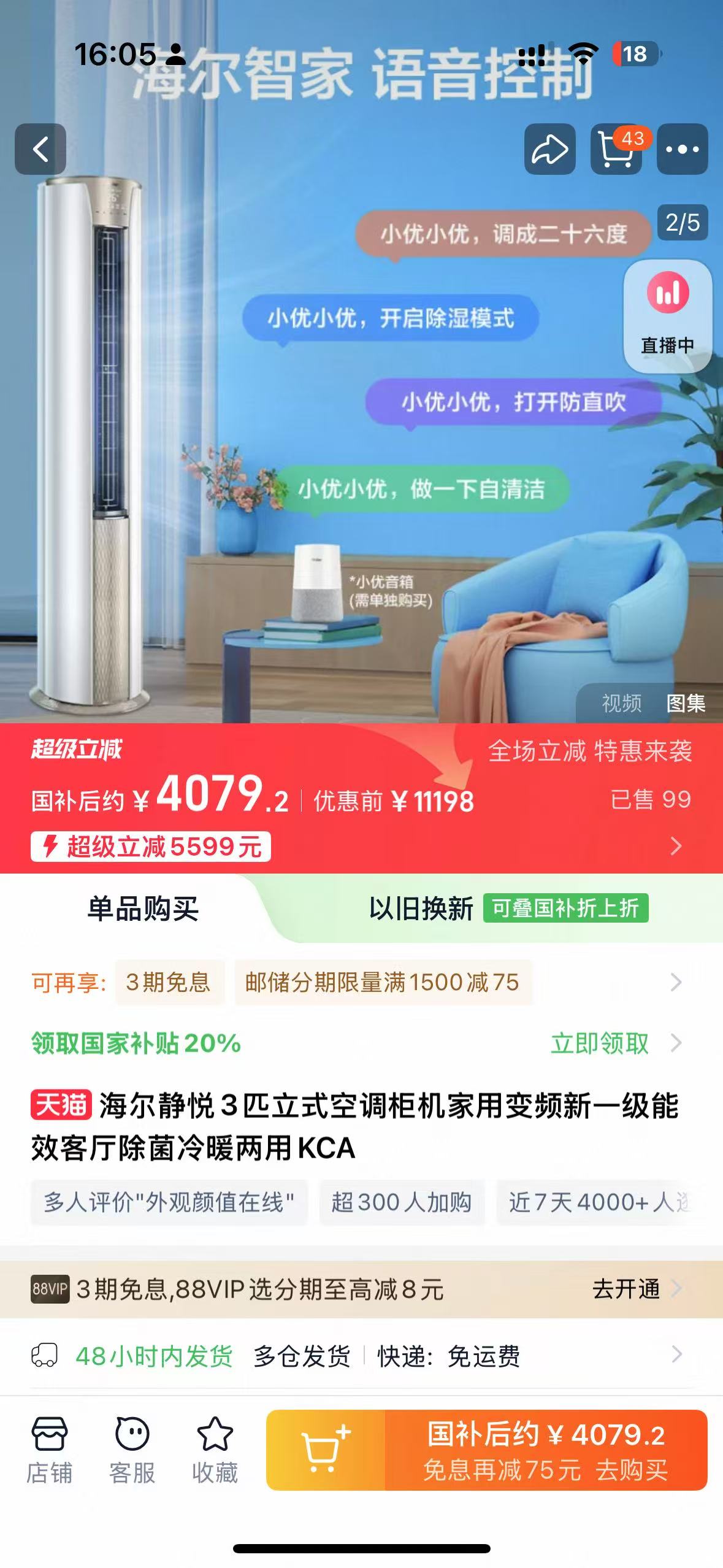Buy now with 国补后约¥4079.2 去购买
723x1568 pixels.
click(546, 1450)
